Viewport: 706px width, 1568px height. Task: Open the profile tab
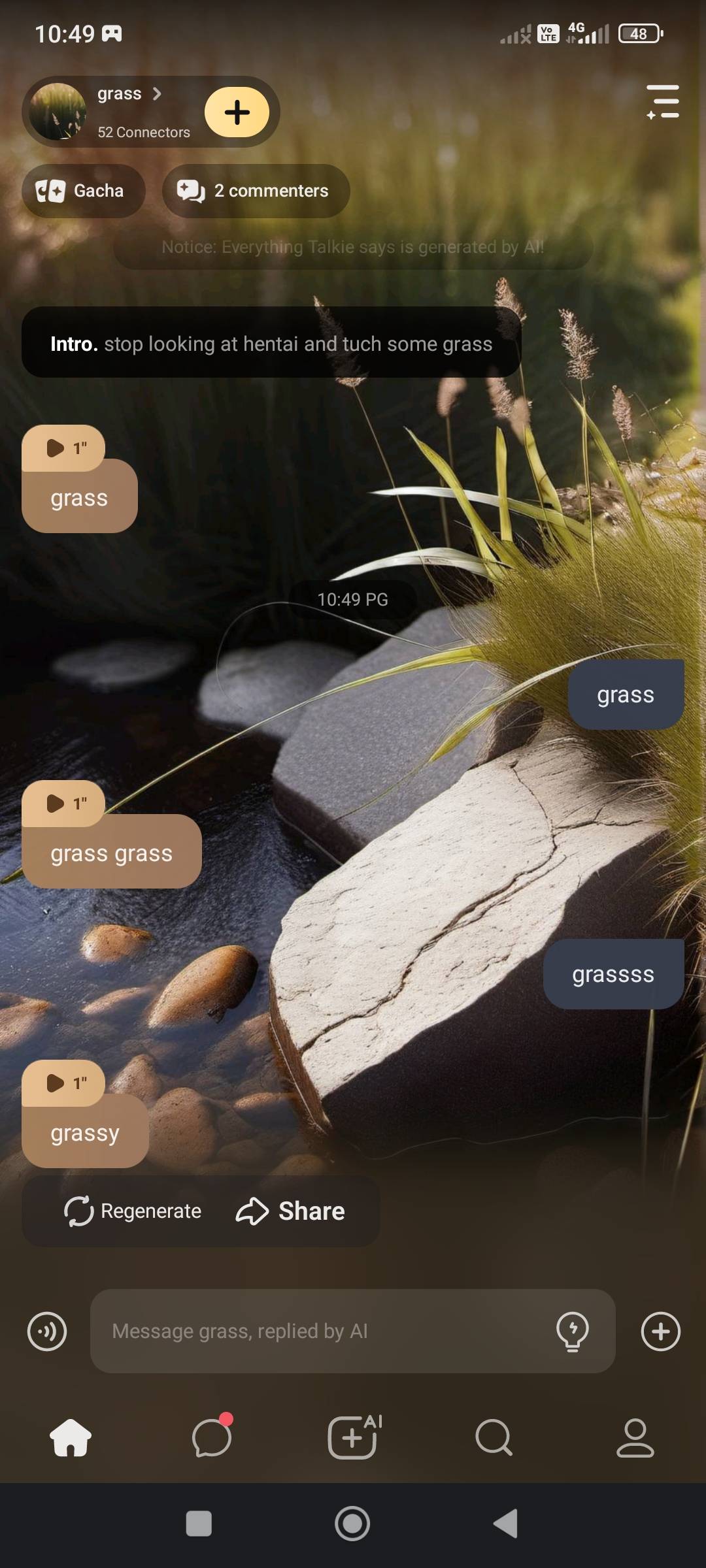pyautogui.click(x=635, y=1437)
